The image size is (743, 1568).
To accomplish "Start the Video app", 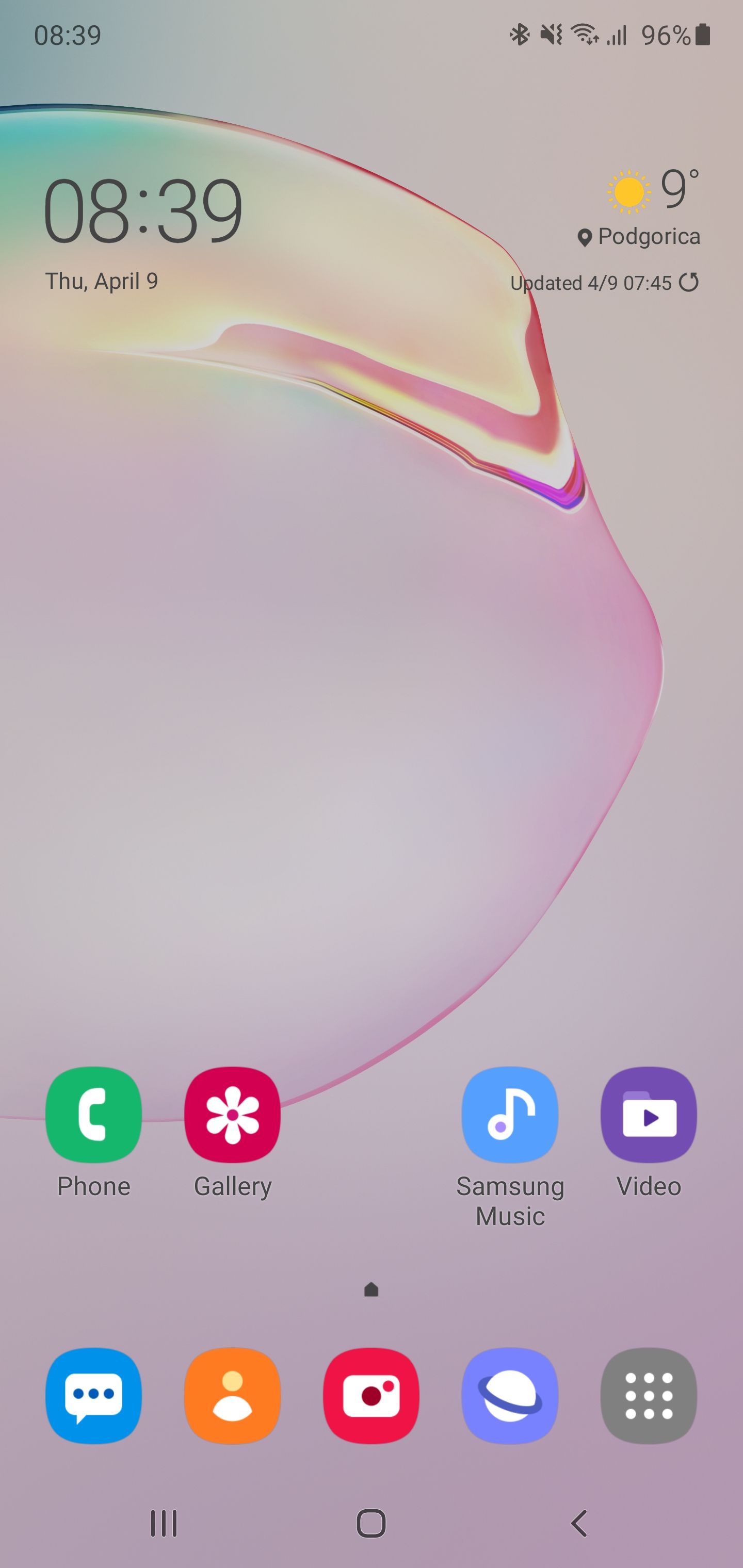I will (649, 1115).
